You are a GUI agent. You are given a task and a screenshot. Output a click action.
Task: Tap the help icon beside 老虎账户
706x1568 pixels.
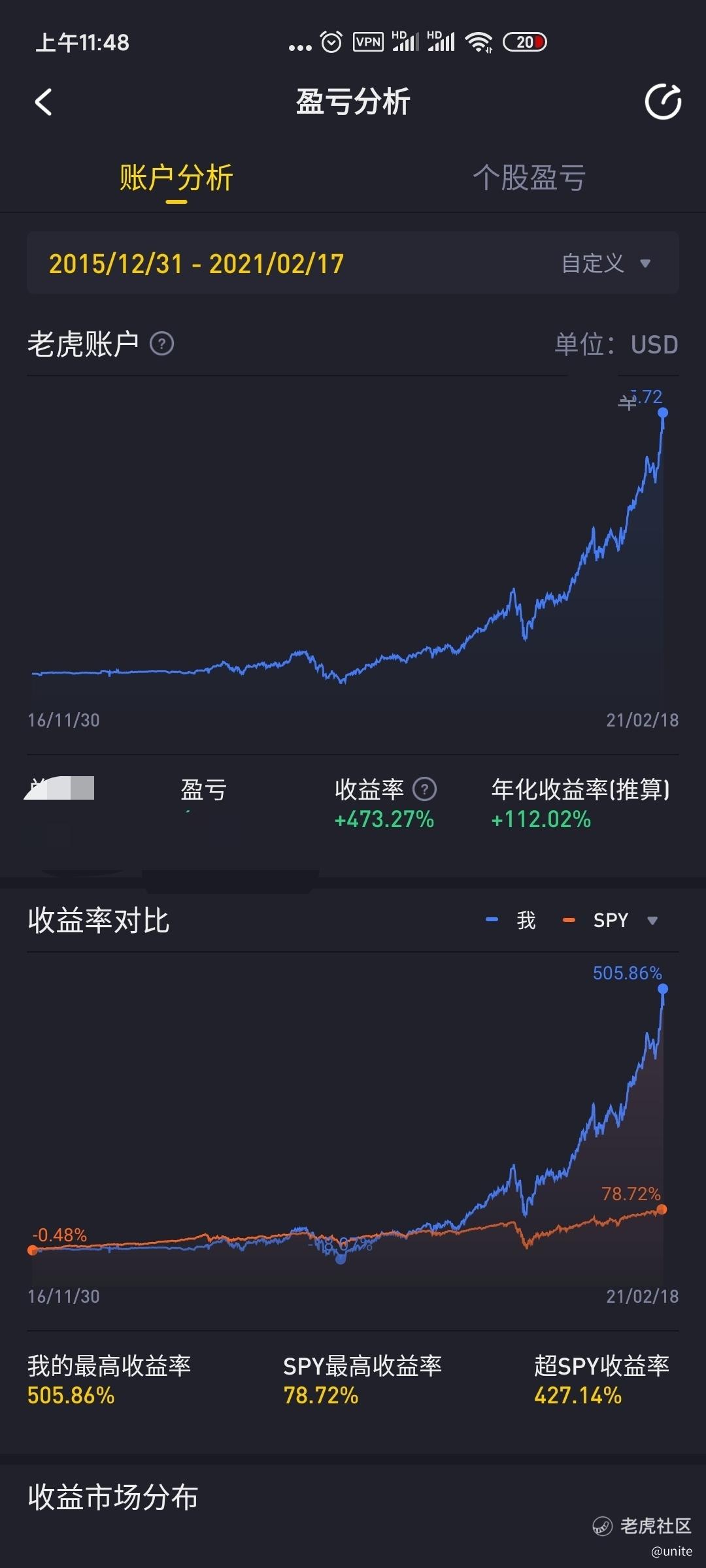(x=162, y=344)
